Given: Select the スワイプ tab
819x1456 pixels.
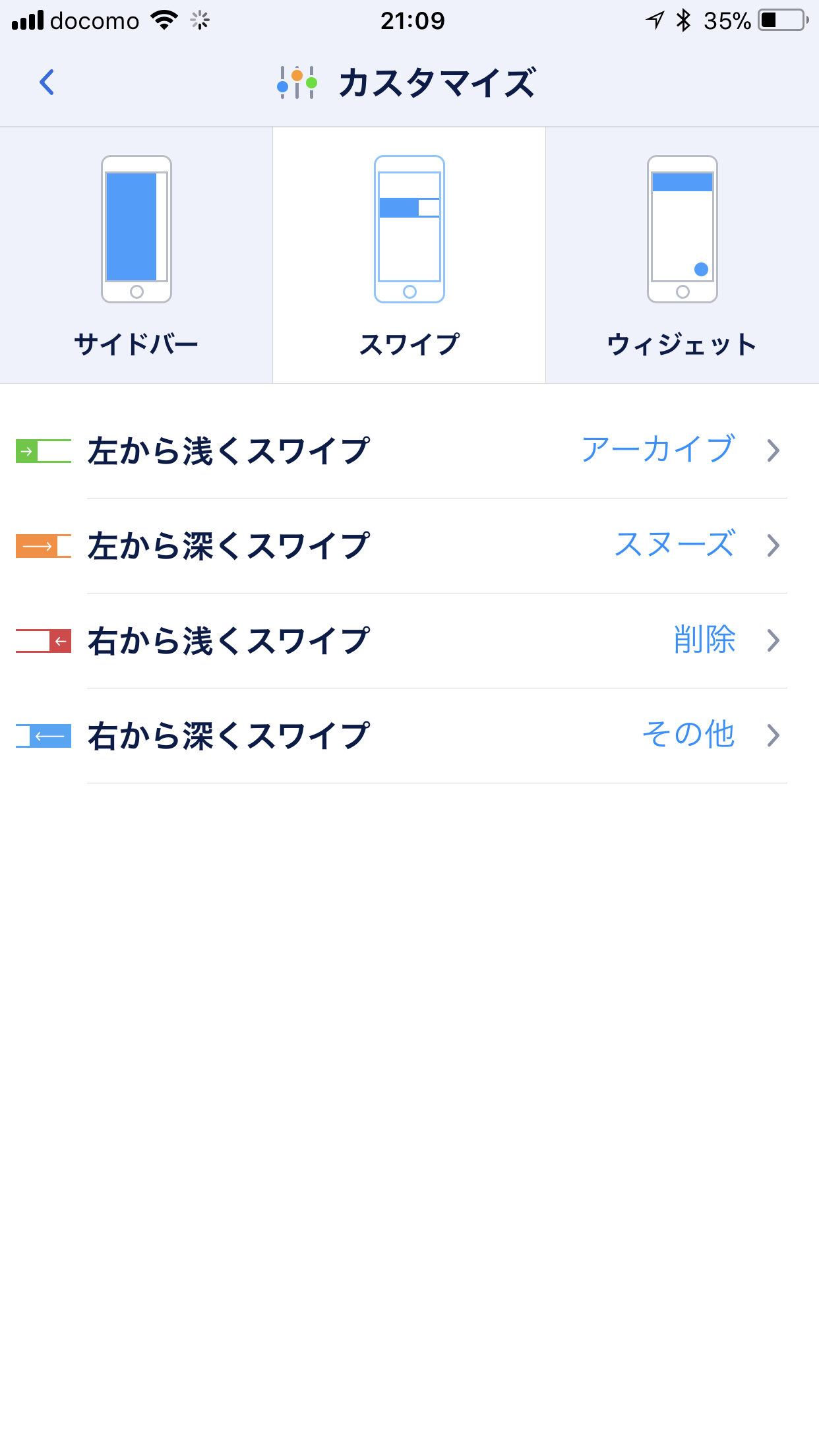Looking at the screenshot, I should (409, 255).
